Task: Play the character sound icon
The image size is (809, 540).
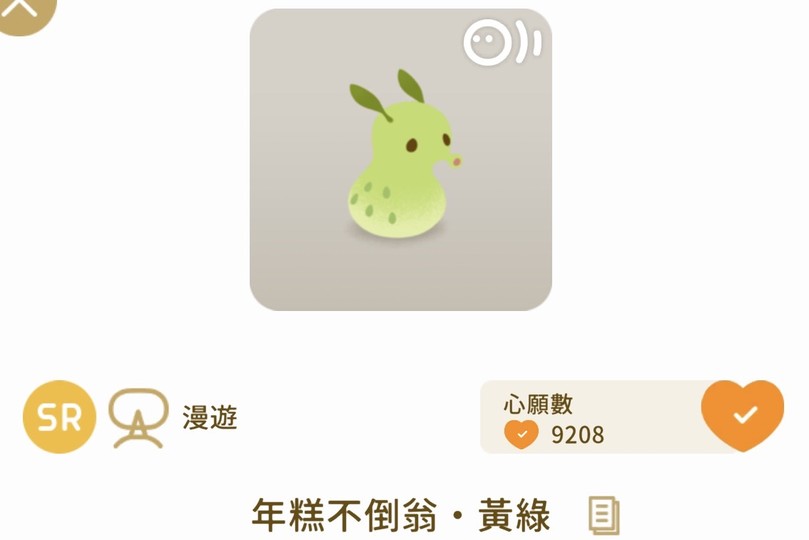Action: pyautogui.click(x=502, y=43)
